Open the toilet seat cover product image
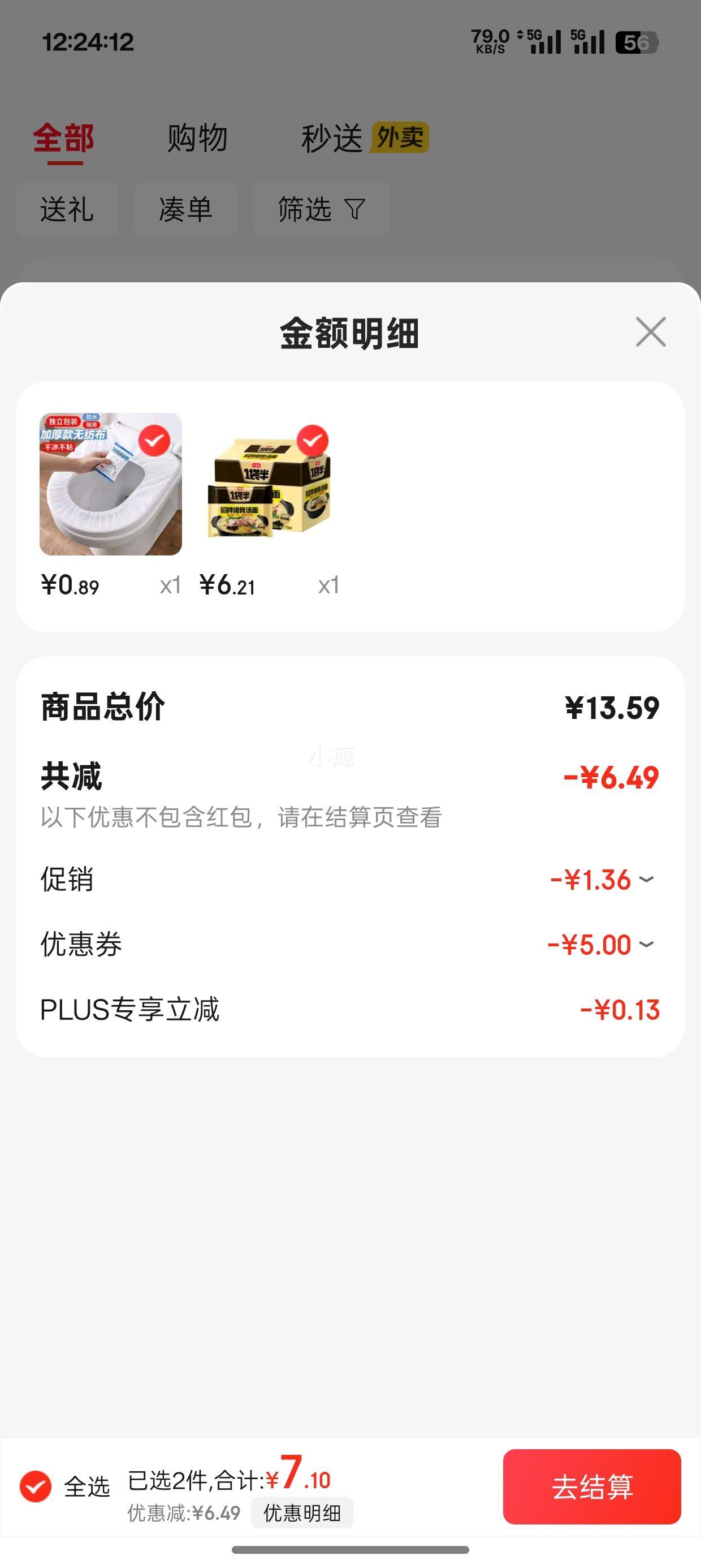This screenshot has width=701, height=1568. 111,484
